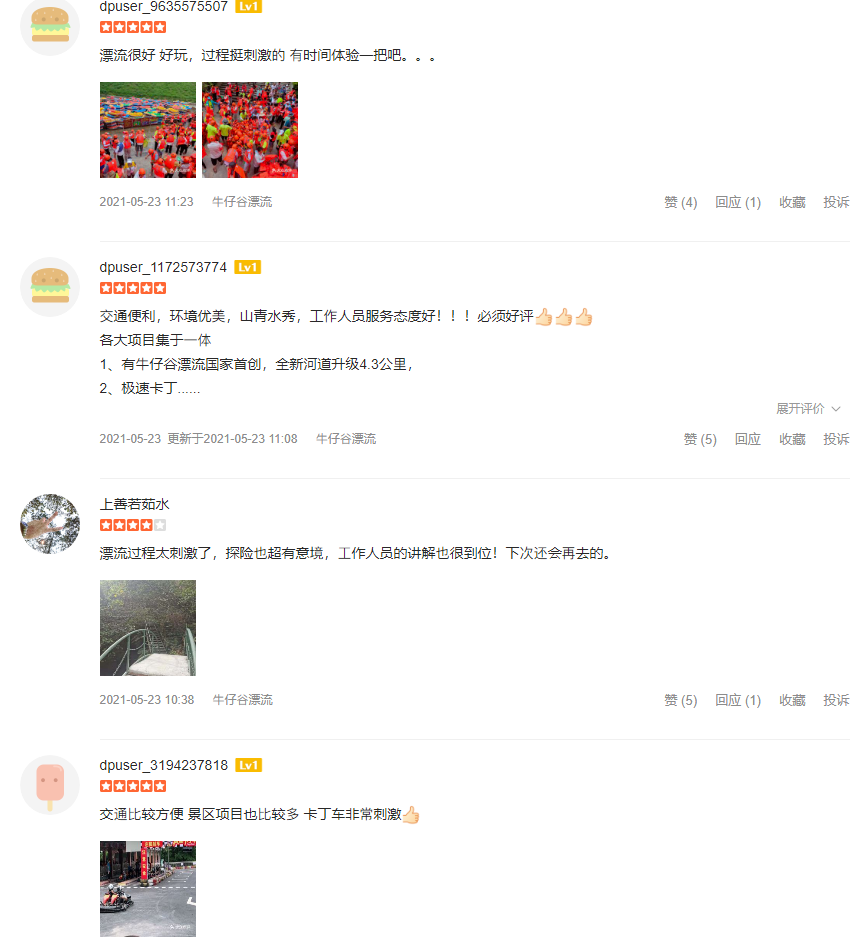Like the review by dpuser_1172573774
Viewport: 868px width, 942px height.
(x=699, y=439)
